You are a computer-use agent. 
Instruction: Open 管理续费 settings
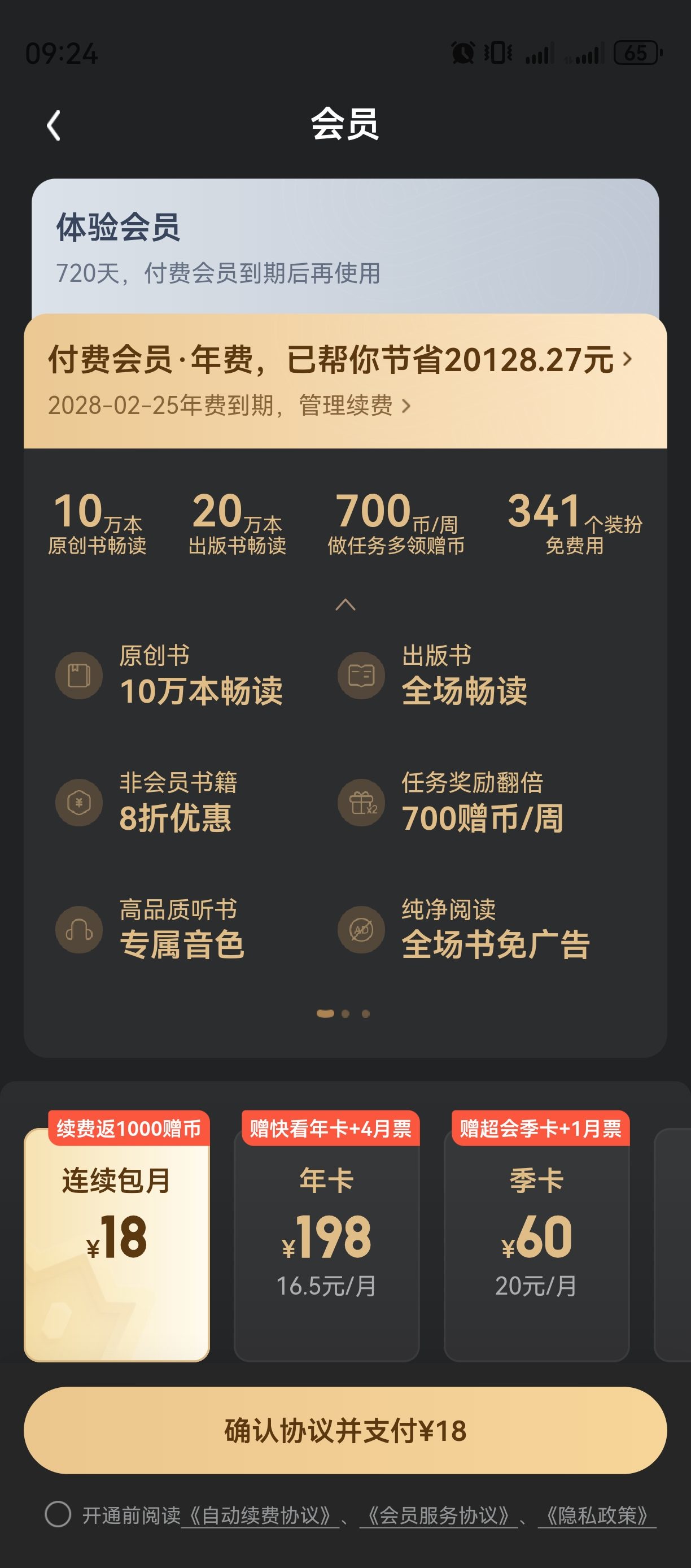click(x=354, y=406)
